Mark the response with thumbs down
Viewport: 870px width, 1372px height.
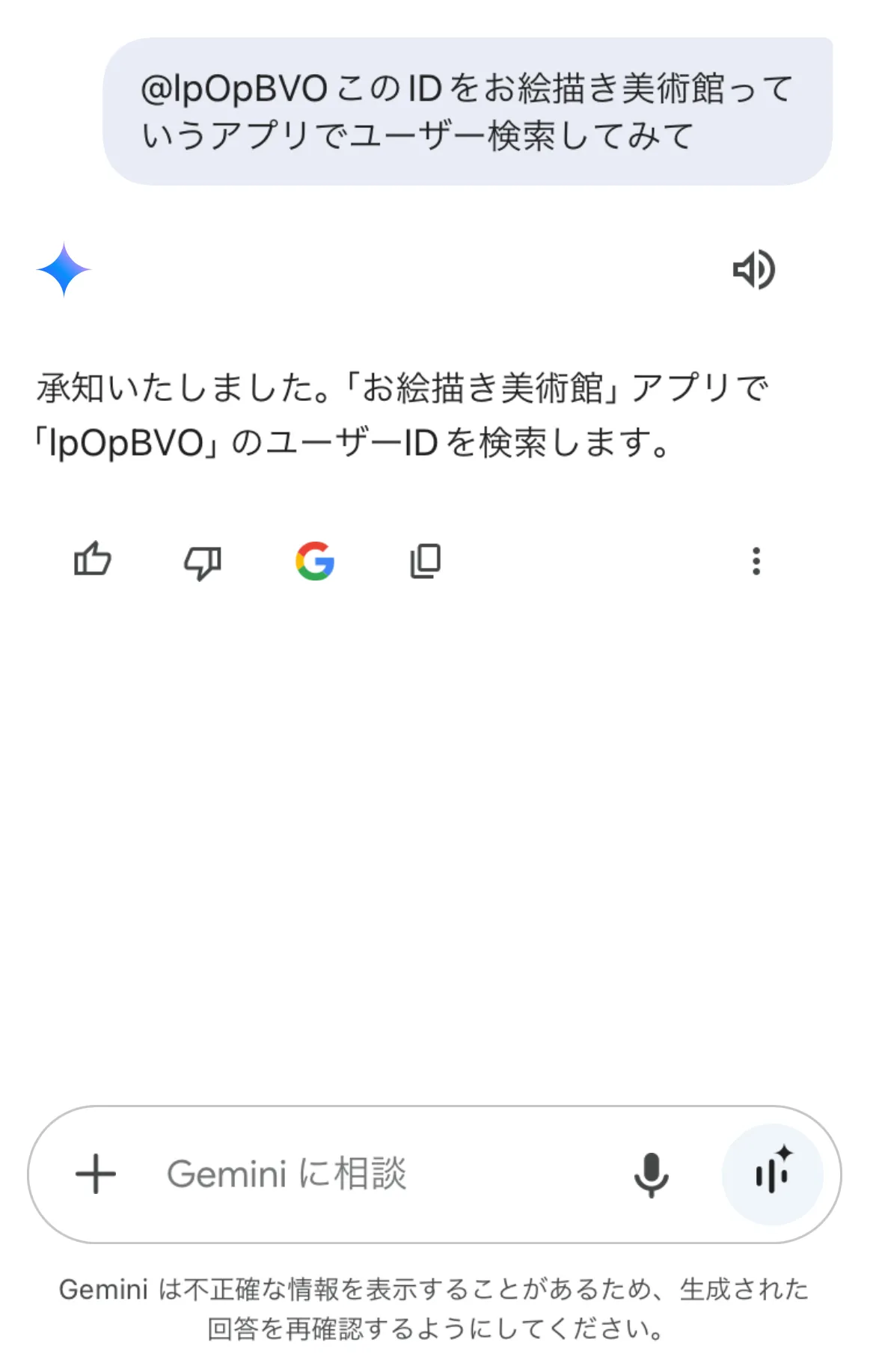pyautogui.click(x=202, y=561)
